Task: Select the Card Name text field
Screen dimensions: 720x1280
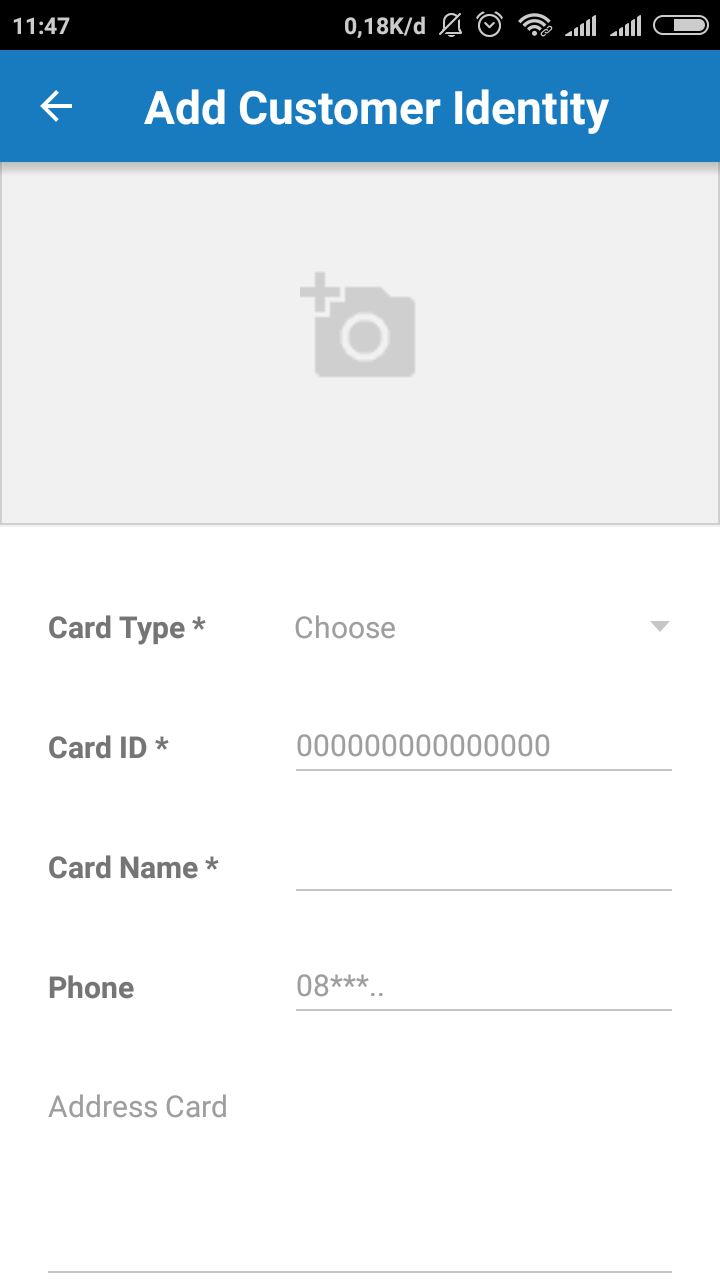Action: pyautogui.click(x=483, y=867)
